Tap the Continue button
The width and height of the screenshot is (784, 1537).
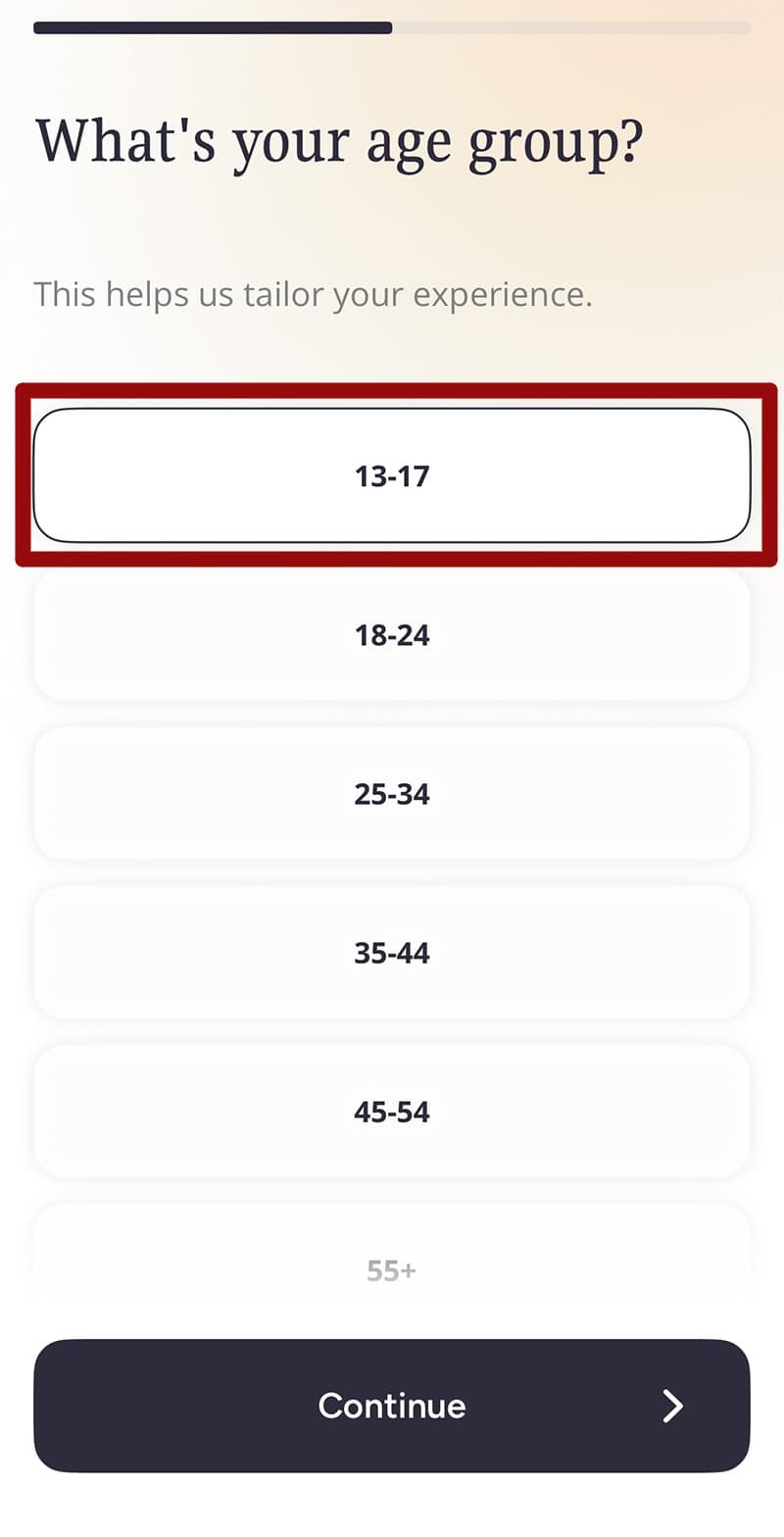(392, 1405)
